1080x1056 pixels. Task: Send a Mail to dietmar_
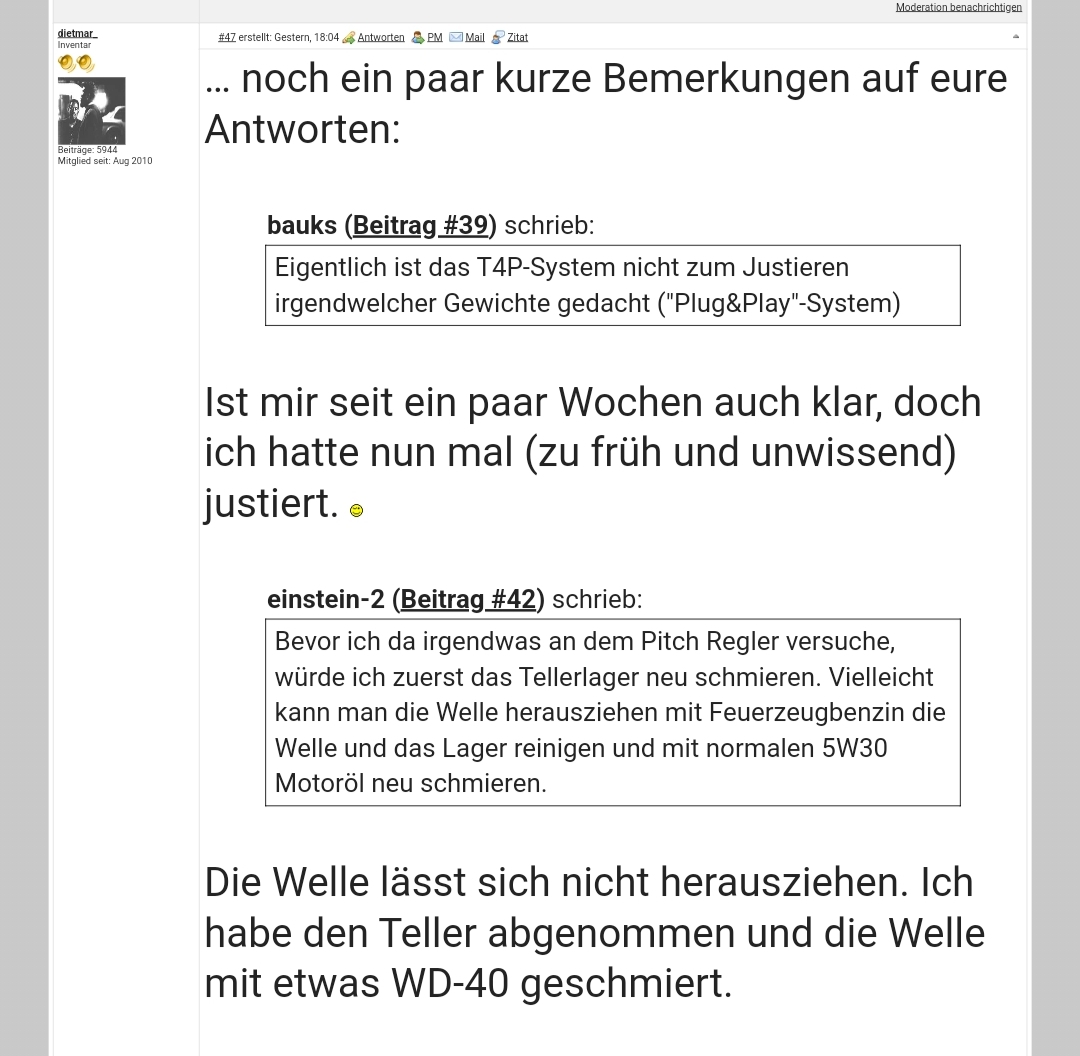tap(474, 37)
